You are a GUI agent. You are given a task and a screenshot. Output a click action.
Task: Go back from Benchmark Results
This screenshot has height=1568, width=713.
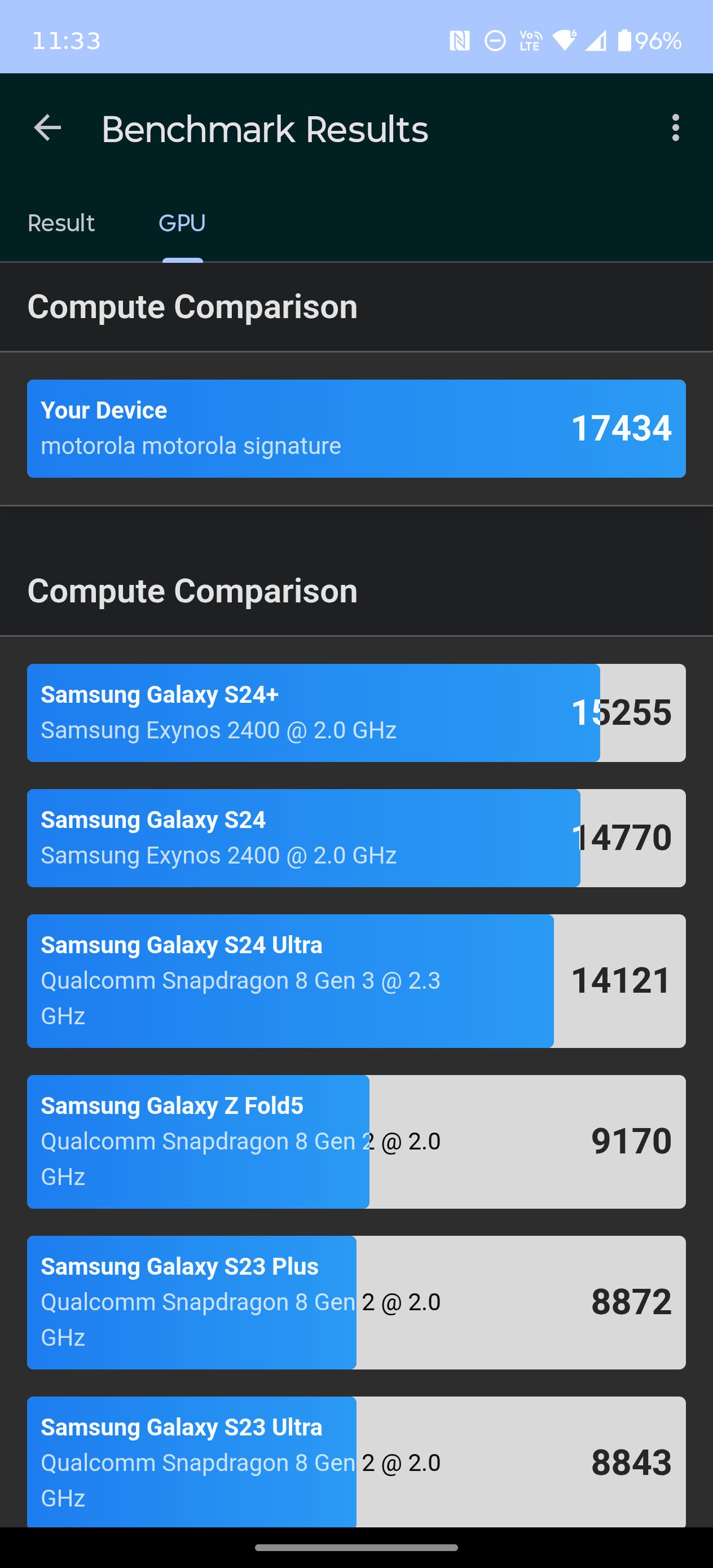click(47, 129)
